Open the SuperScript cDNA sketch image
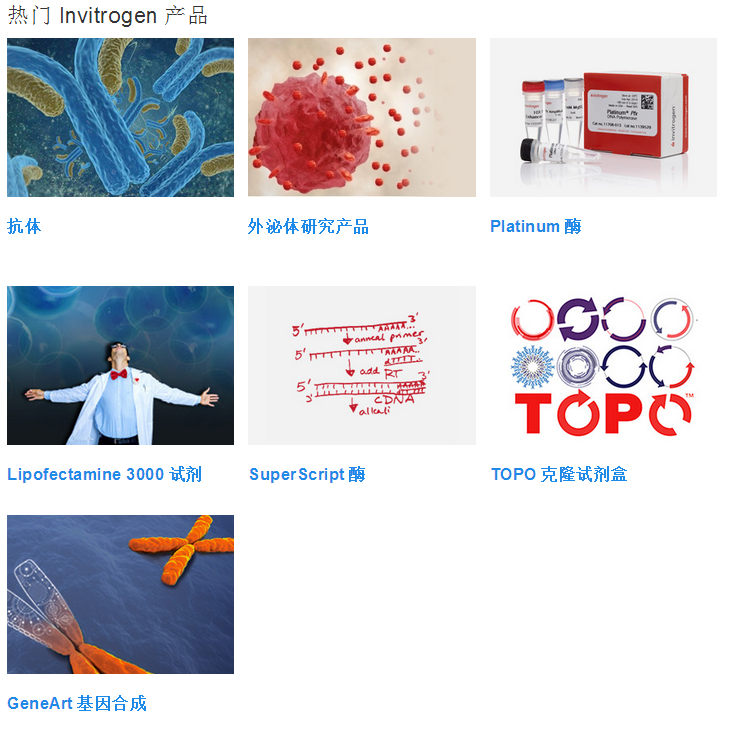This screenshot has width=731, height=731. (x=361, y=365)
